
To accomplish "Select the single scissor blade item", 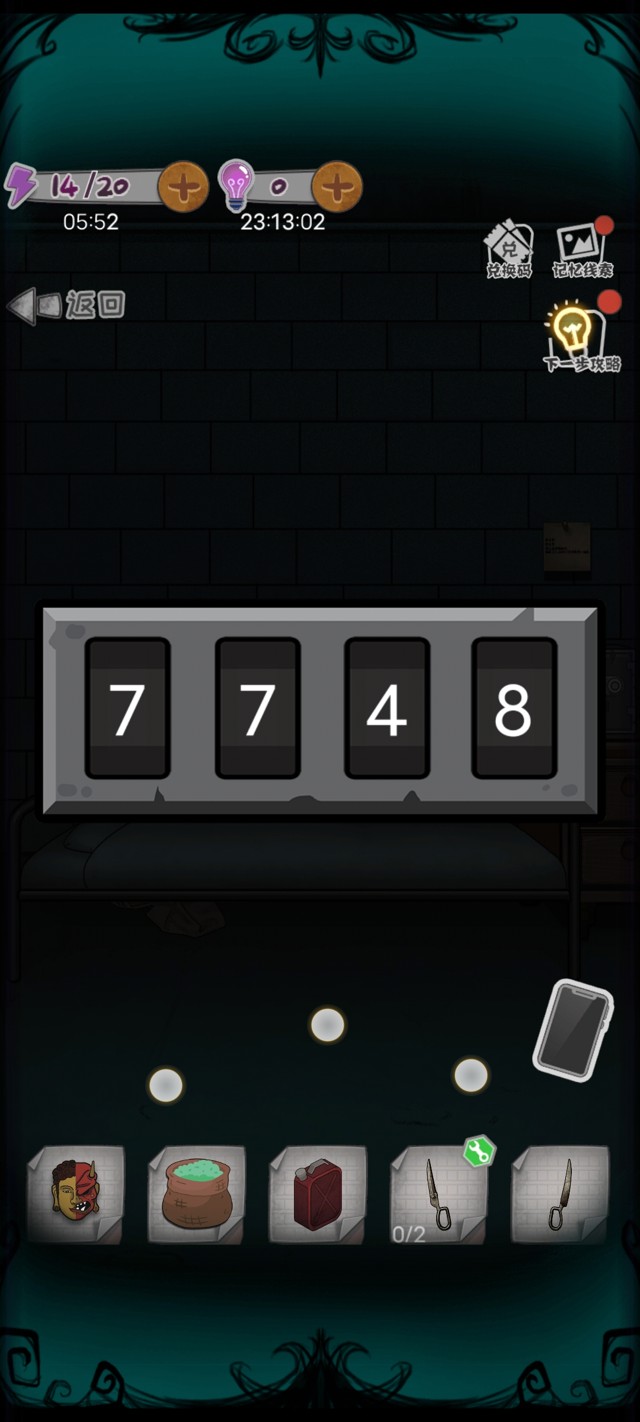I will click(560, 1194).
